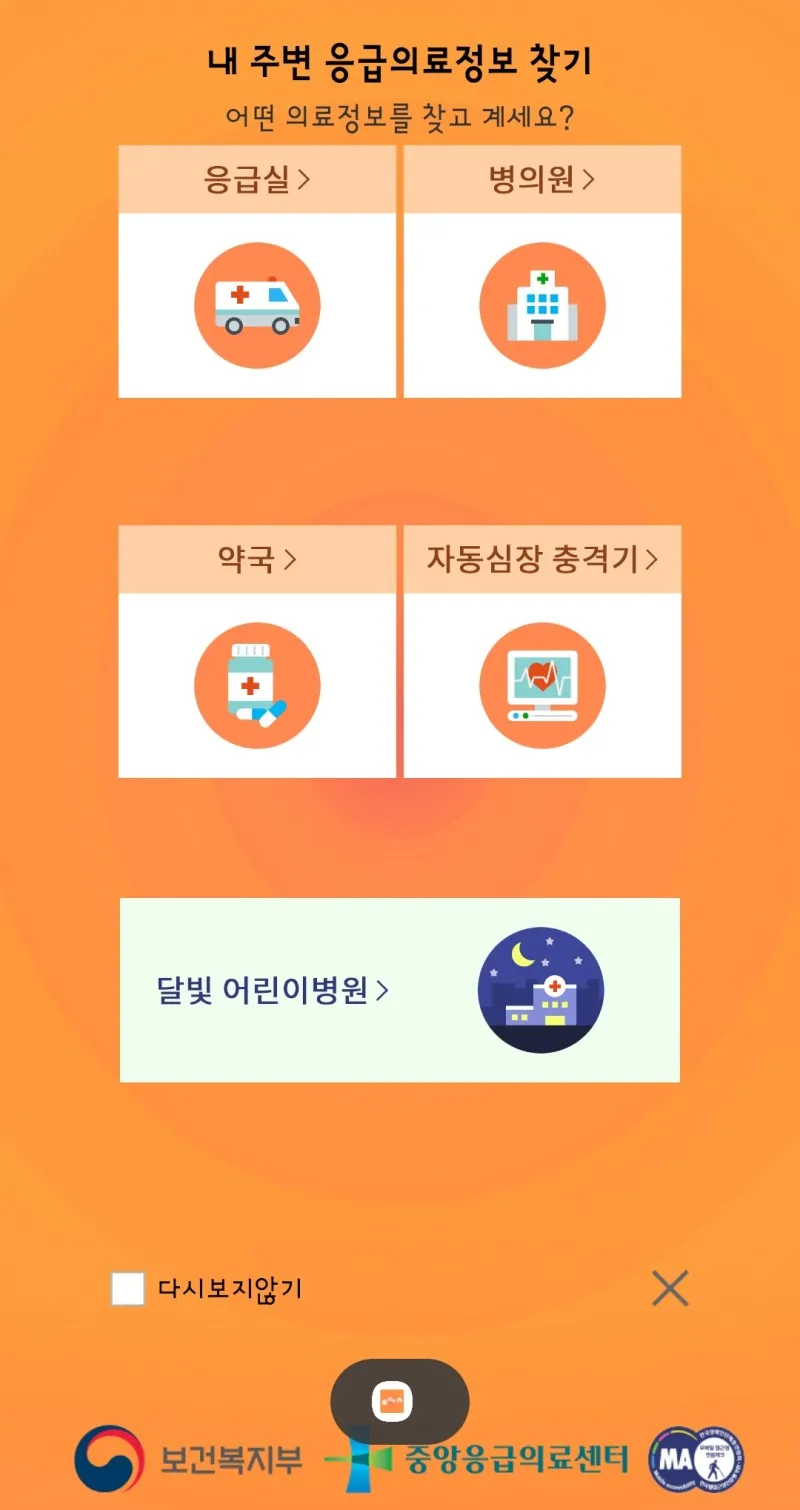Open the 달빛 어린이병원 banner
Screen dimensions: 800x1510
pos(400,990)
